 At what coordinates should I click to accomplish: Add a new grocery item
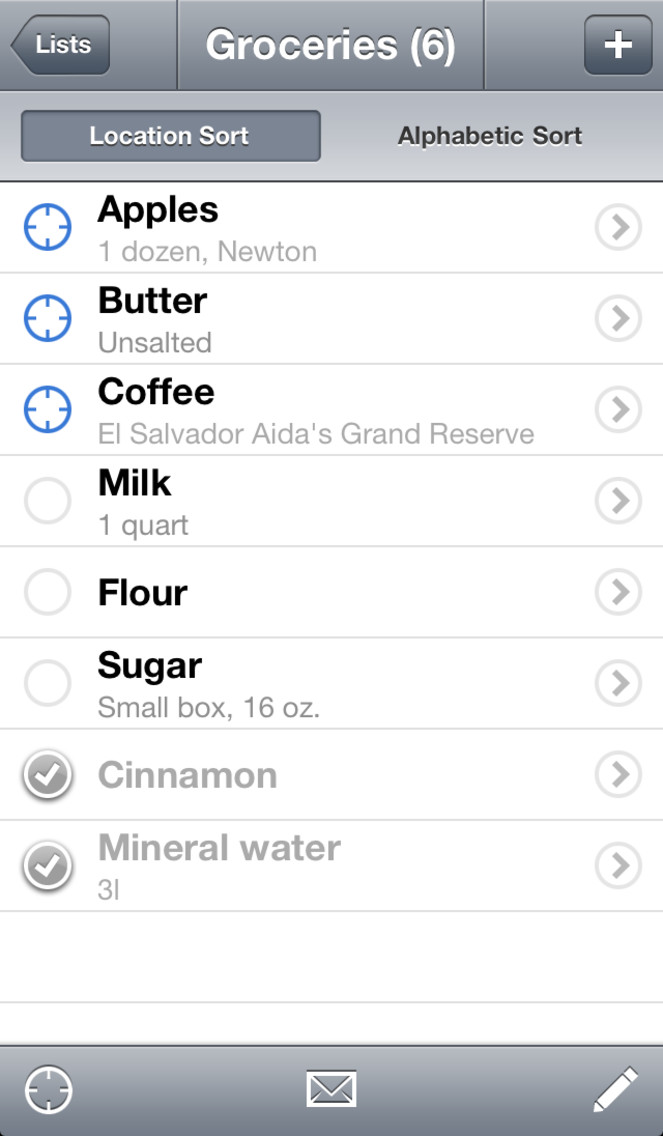click(618, 45)
